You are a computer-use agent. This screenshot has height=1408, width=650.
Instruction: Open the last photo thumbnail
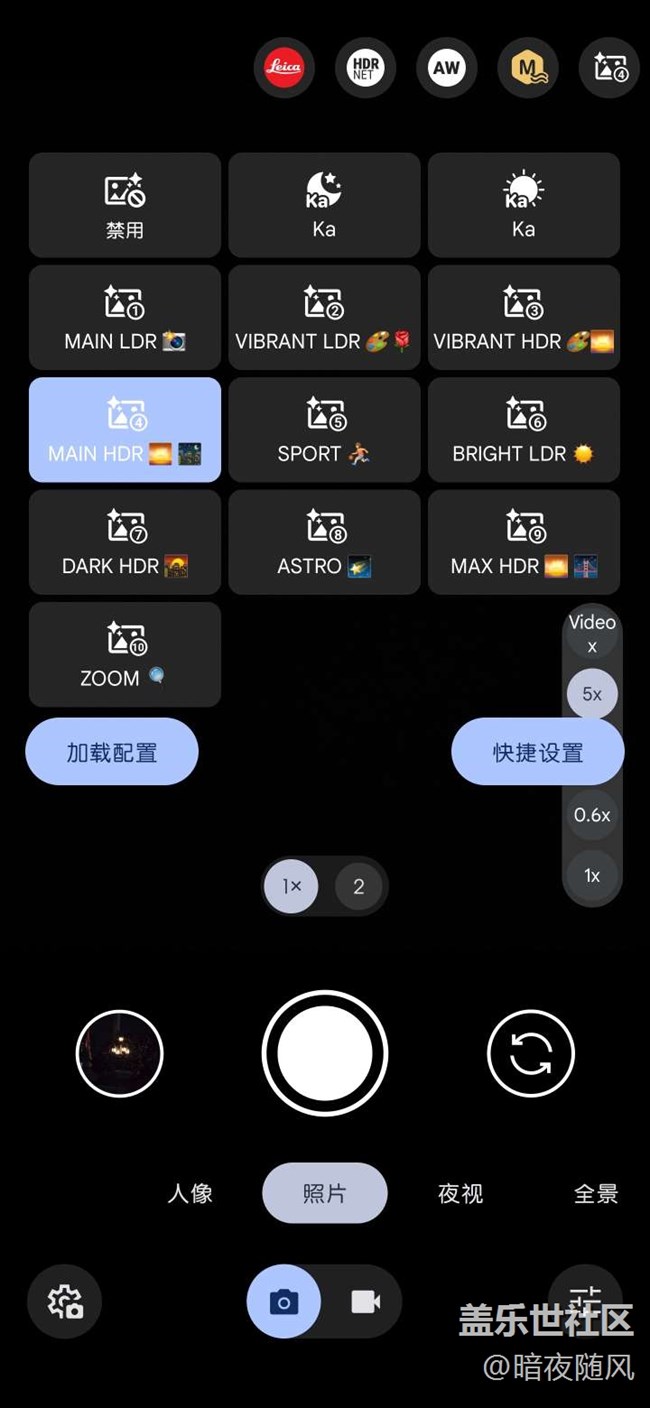[119, 1053]
